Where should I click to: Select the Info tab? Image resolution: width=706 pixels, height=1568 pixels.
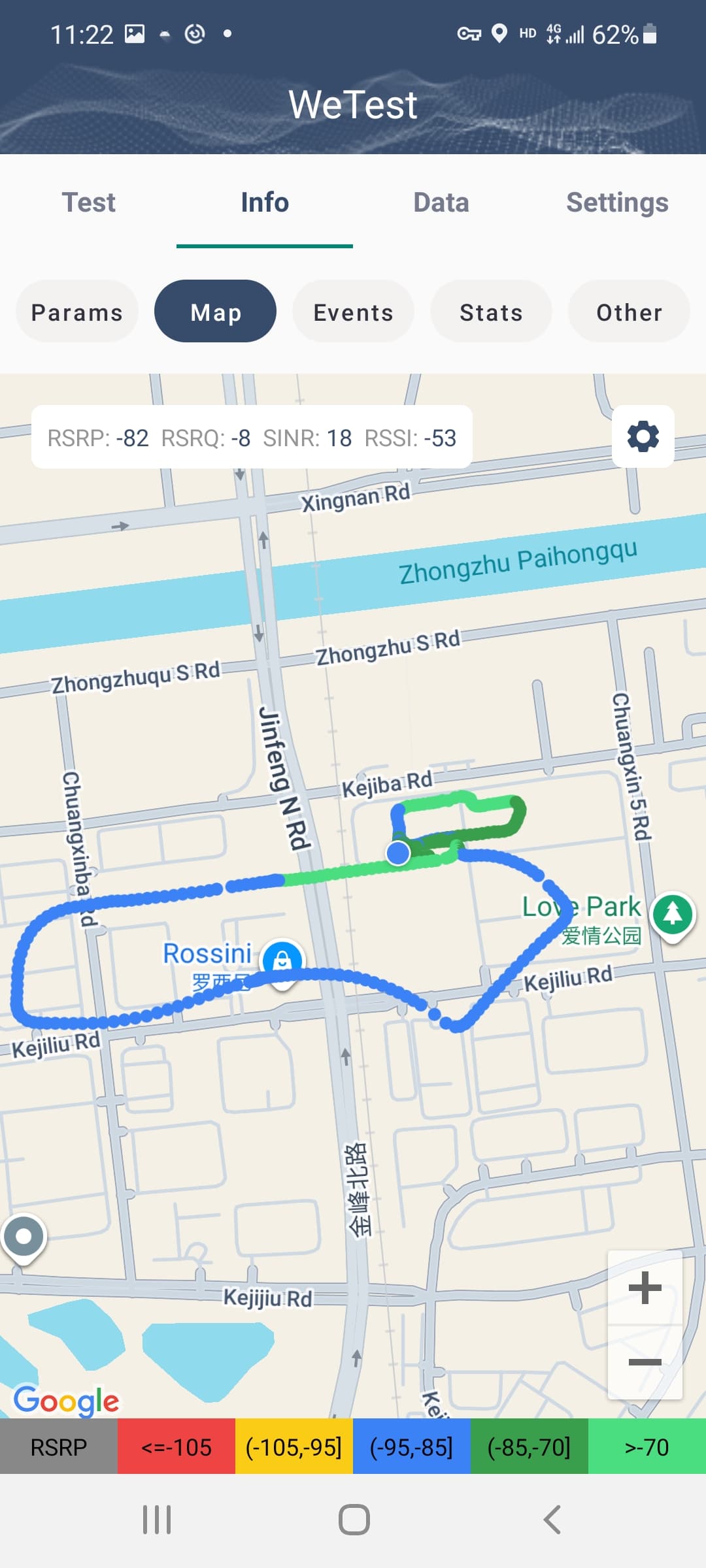pyautogui.click(x=265, y=203)
